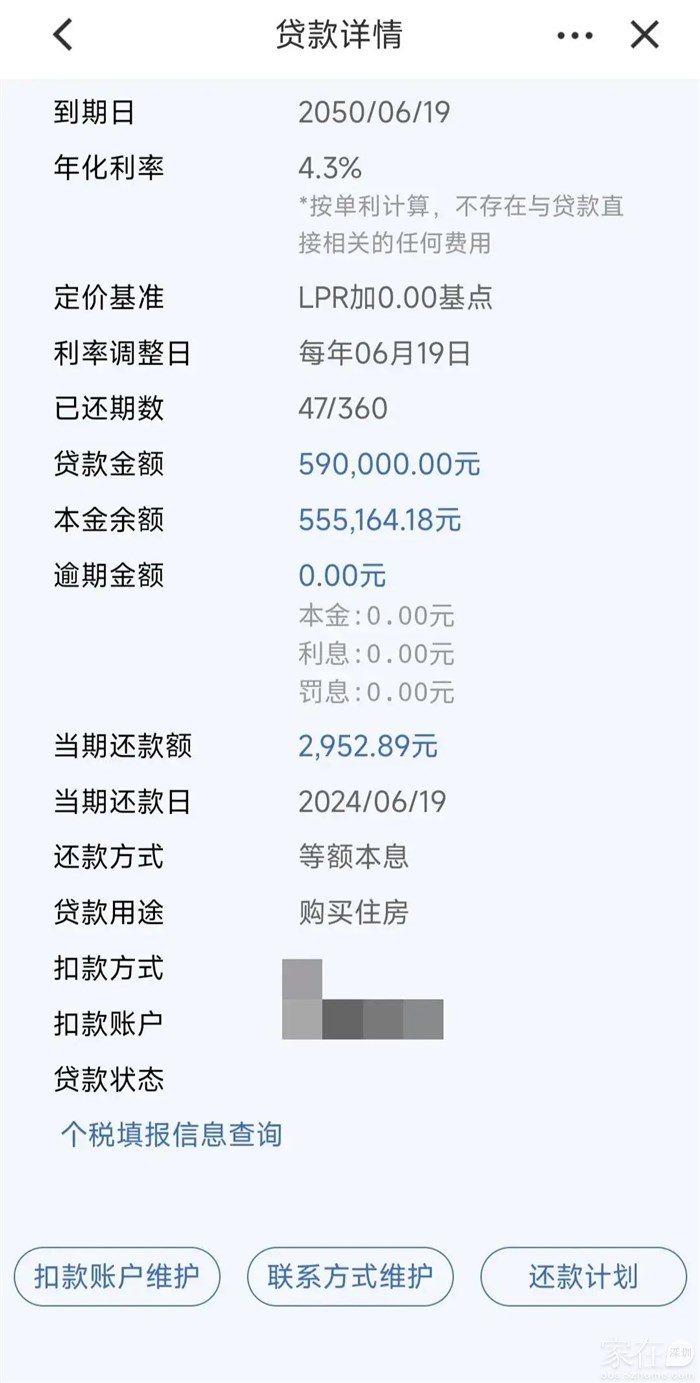View the 还款计划

[583, 1276]
